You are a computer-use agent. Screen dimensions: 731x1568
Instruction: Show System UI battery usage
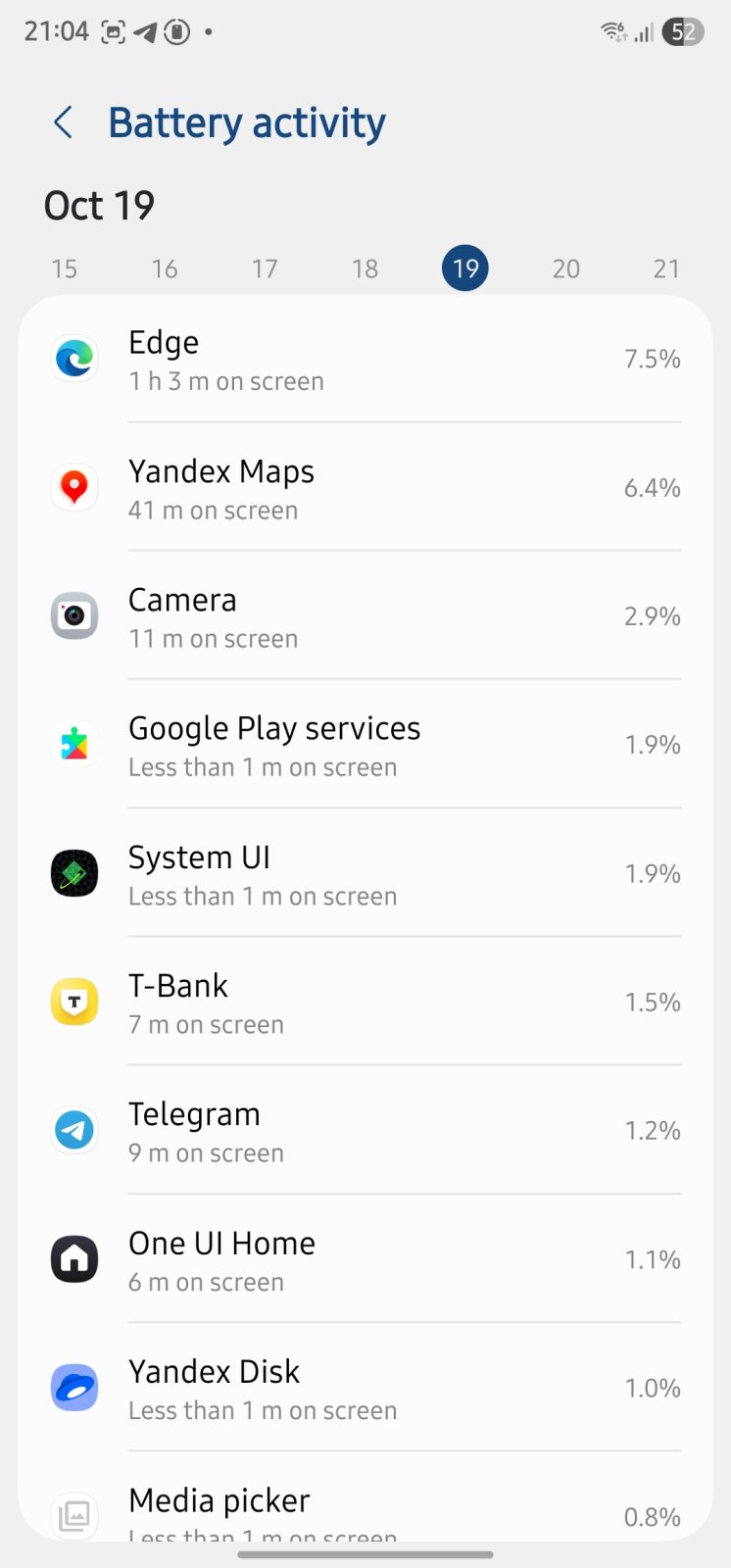click(365, 874)
